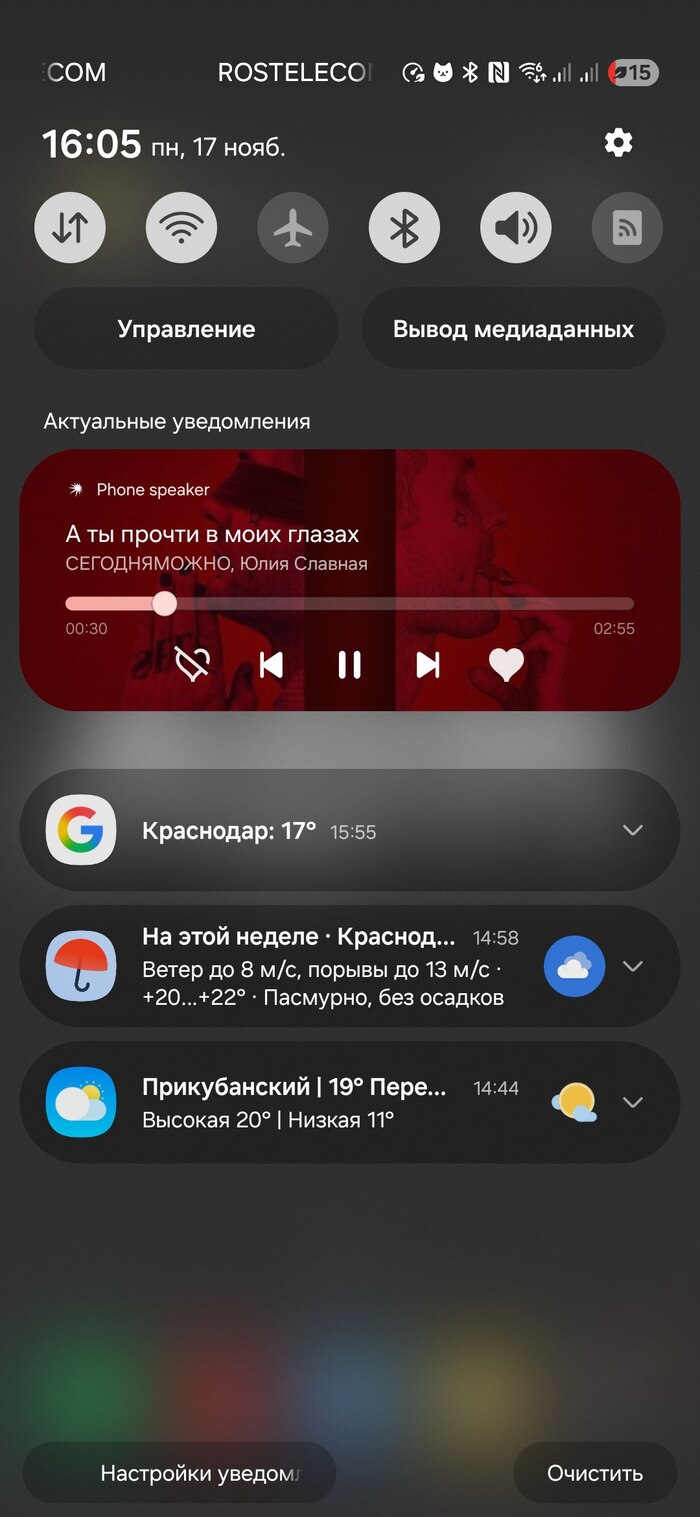The image size is (700, 1517).
Task: Toggle mobile data quick setting
Action: pos(70,228)
